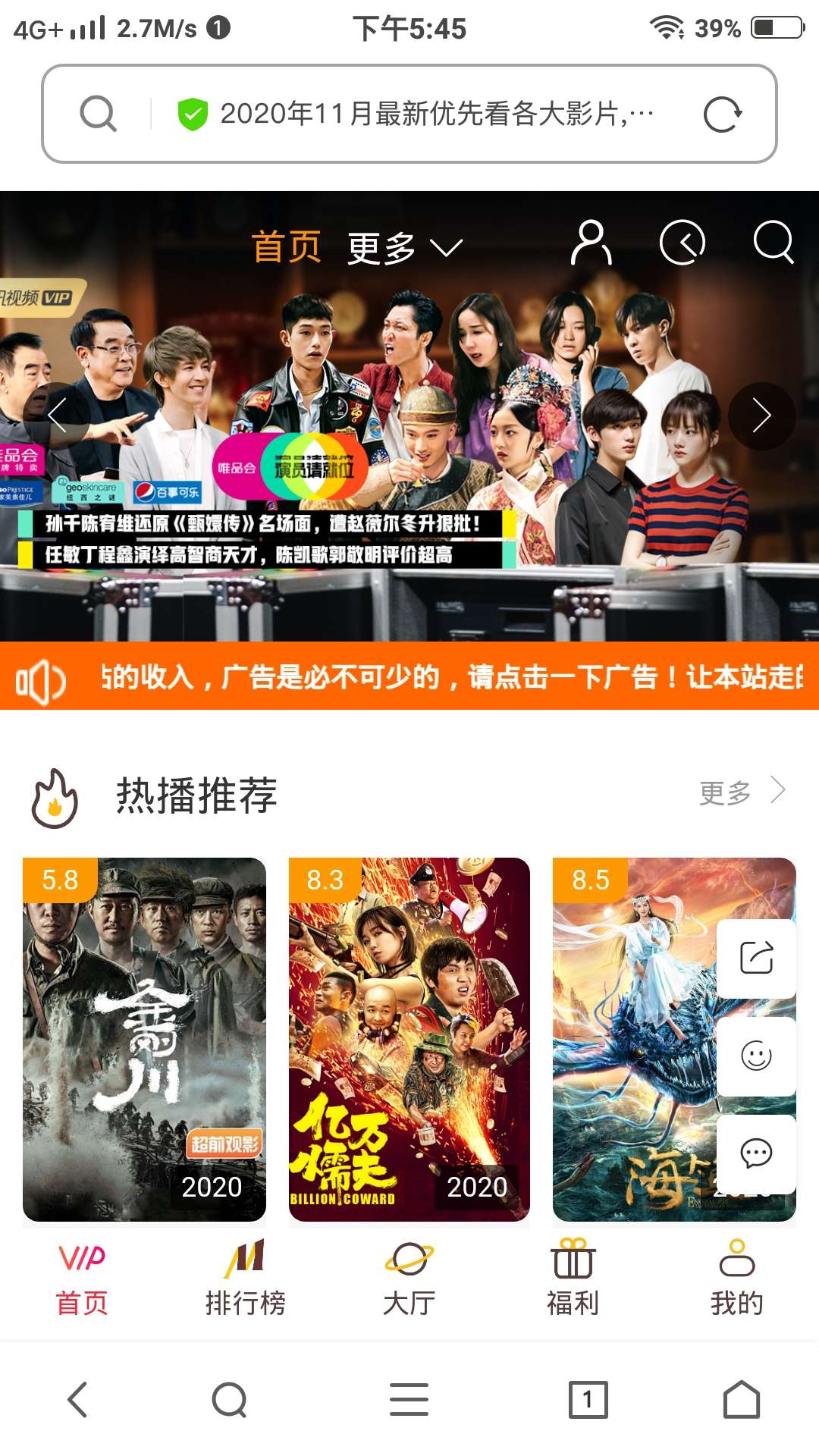Viewport: 819px width, 1456px height.
Task: Expand the 更多 dropdown
Action: click(404, 248)
